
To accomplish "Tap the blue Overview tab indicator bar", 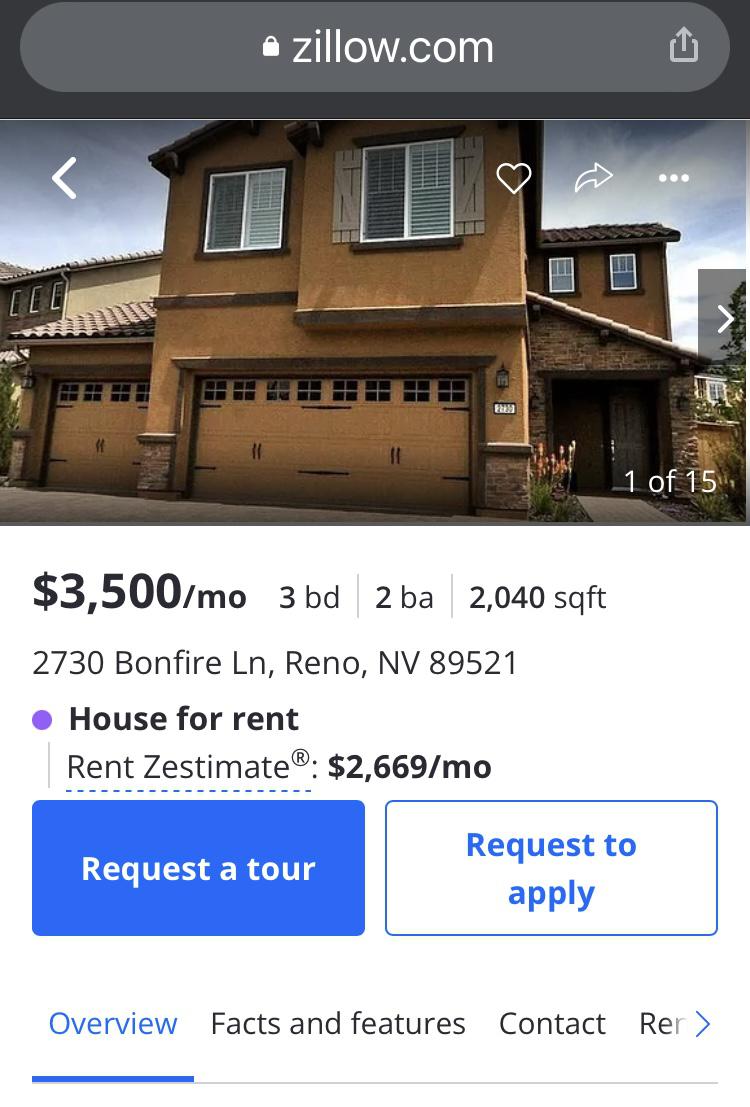I will click(x=113, y=1077).
